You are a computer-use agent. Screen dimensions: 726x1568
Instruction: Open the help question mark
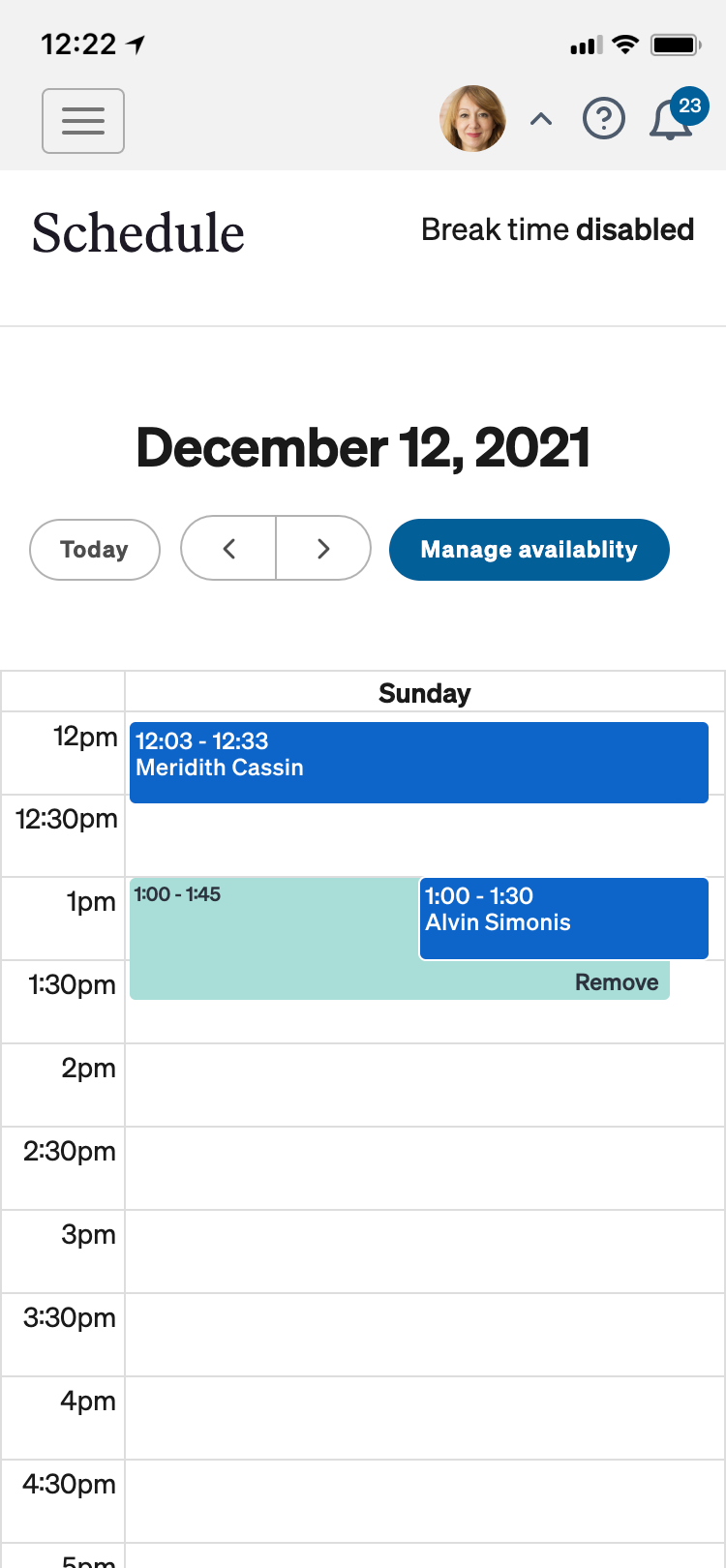(603, 119)
